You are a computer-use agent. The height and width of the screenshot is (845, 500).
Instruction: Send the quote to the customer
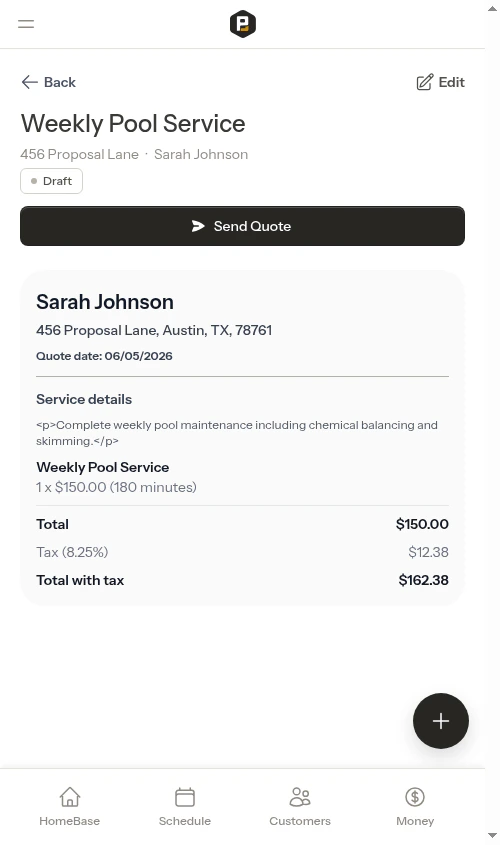(x=242, y=226)
